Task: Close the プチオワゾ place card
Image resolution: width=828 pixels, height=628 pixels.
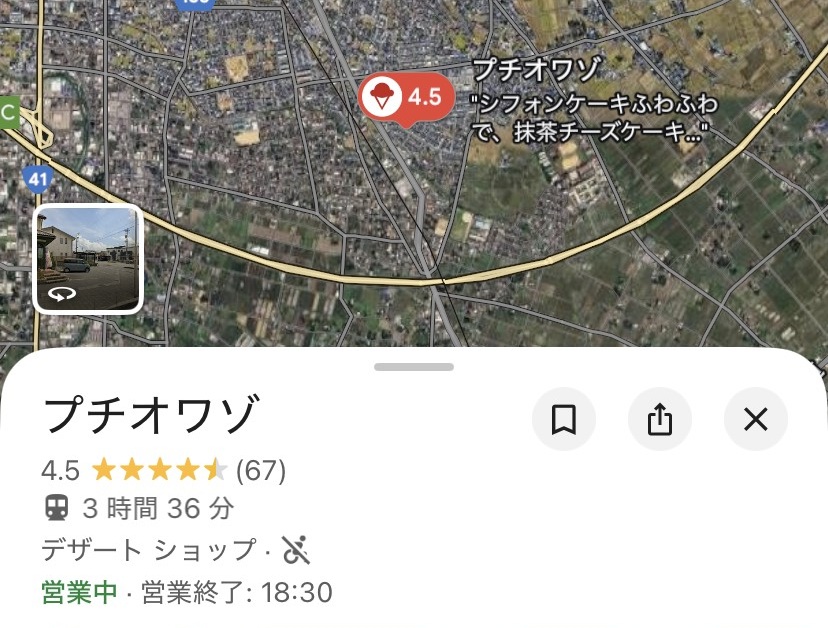Action: [756, 420]
